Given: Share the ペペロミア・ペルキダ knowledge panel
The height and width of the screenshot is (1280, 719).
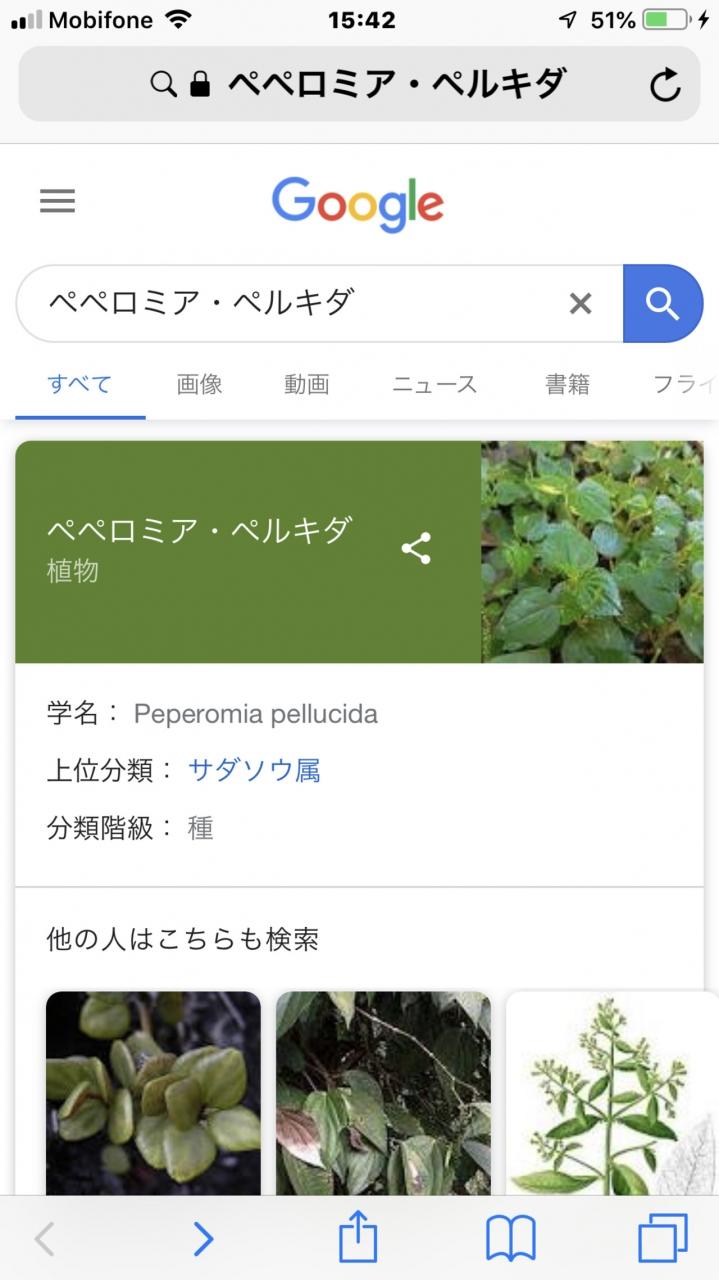Looking at the screenshot, I should [416, 548].
